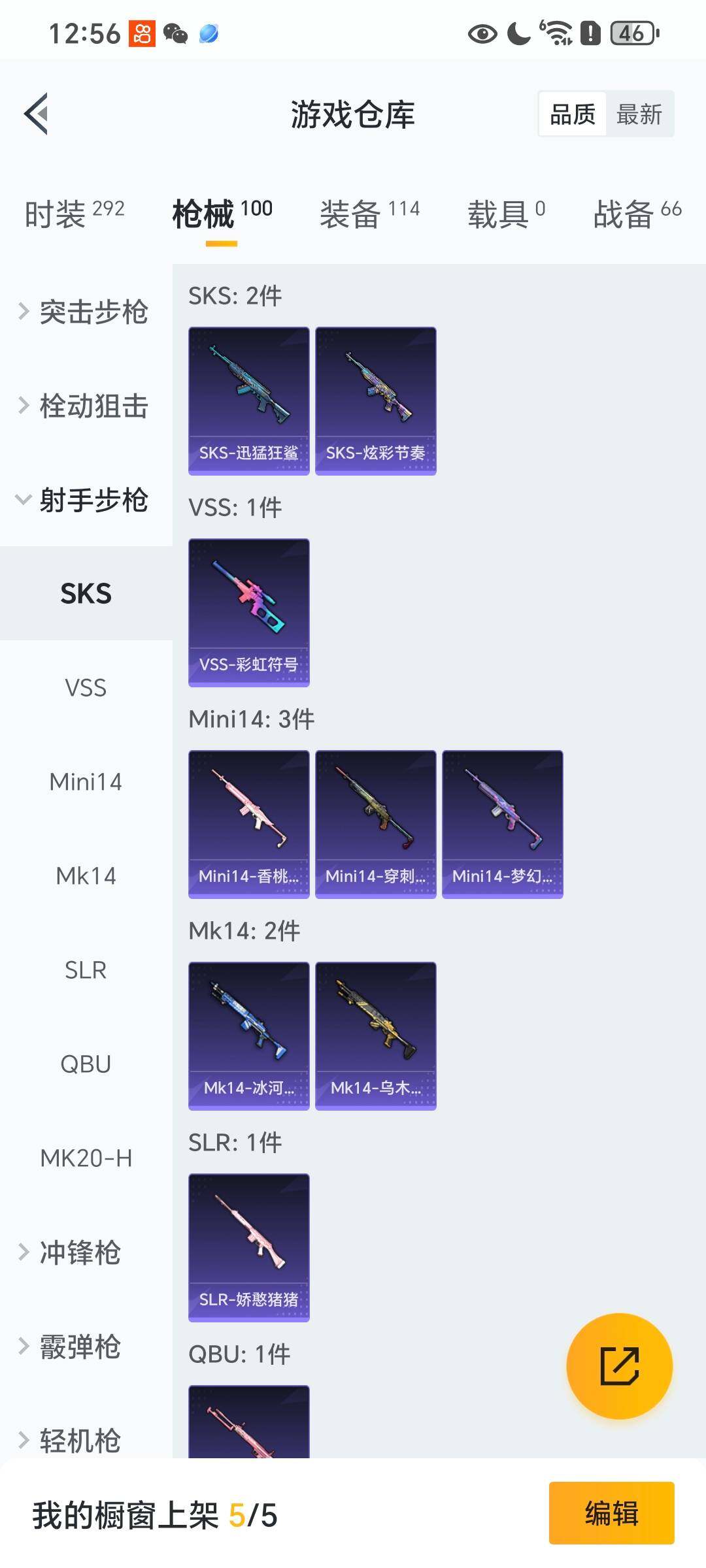The width and height of the screenshot is (706, 1568).
Task: Expand the 突击步枪 category
Action: click(x=85, y=312)
